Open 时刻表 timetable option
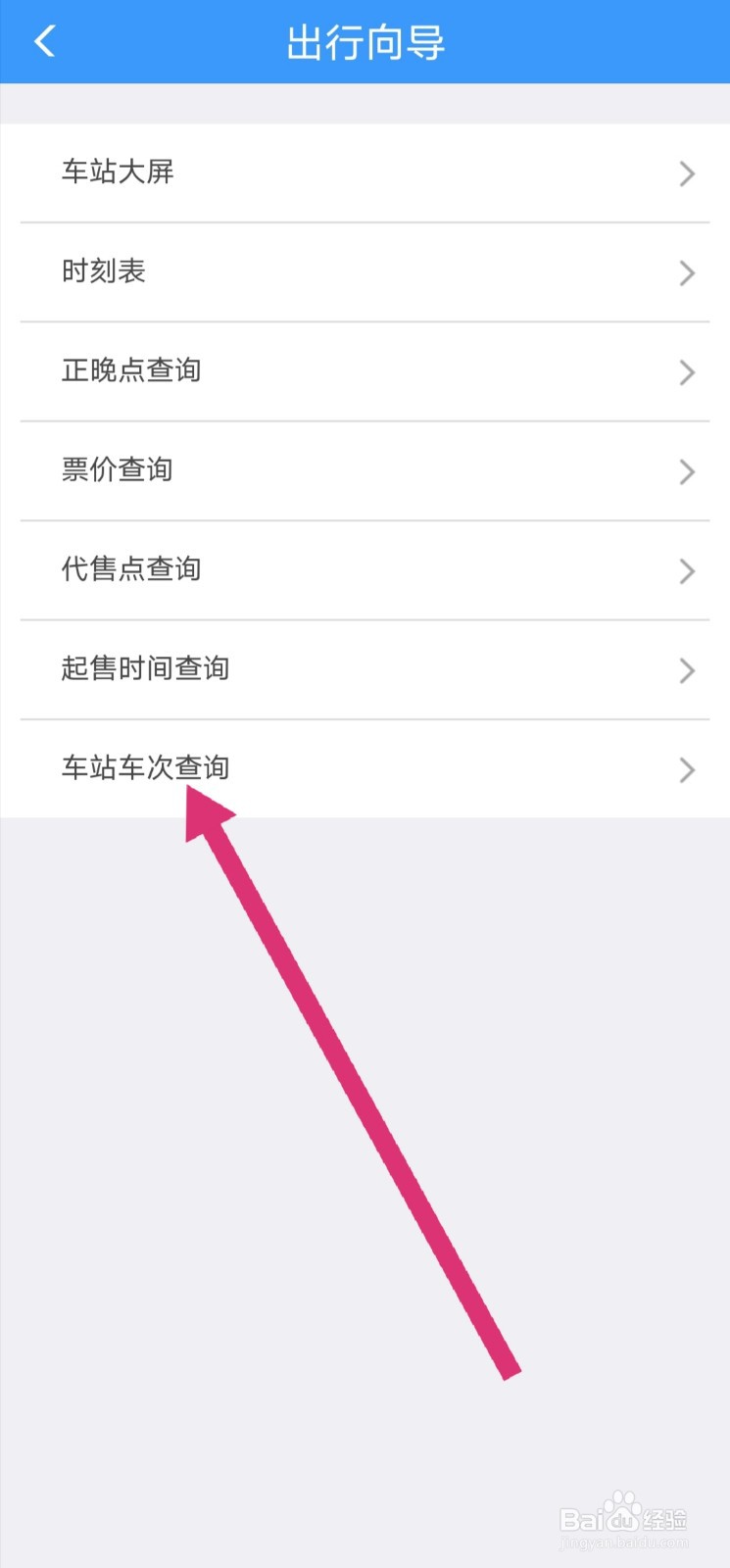 pos(104,271)
